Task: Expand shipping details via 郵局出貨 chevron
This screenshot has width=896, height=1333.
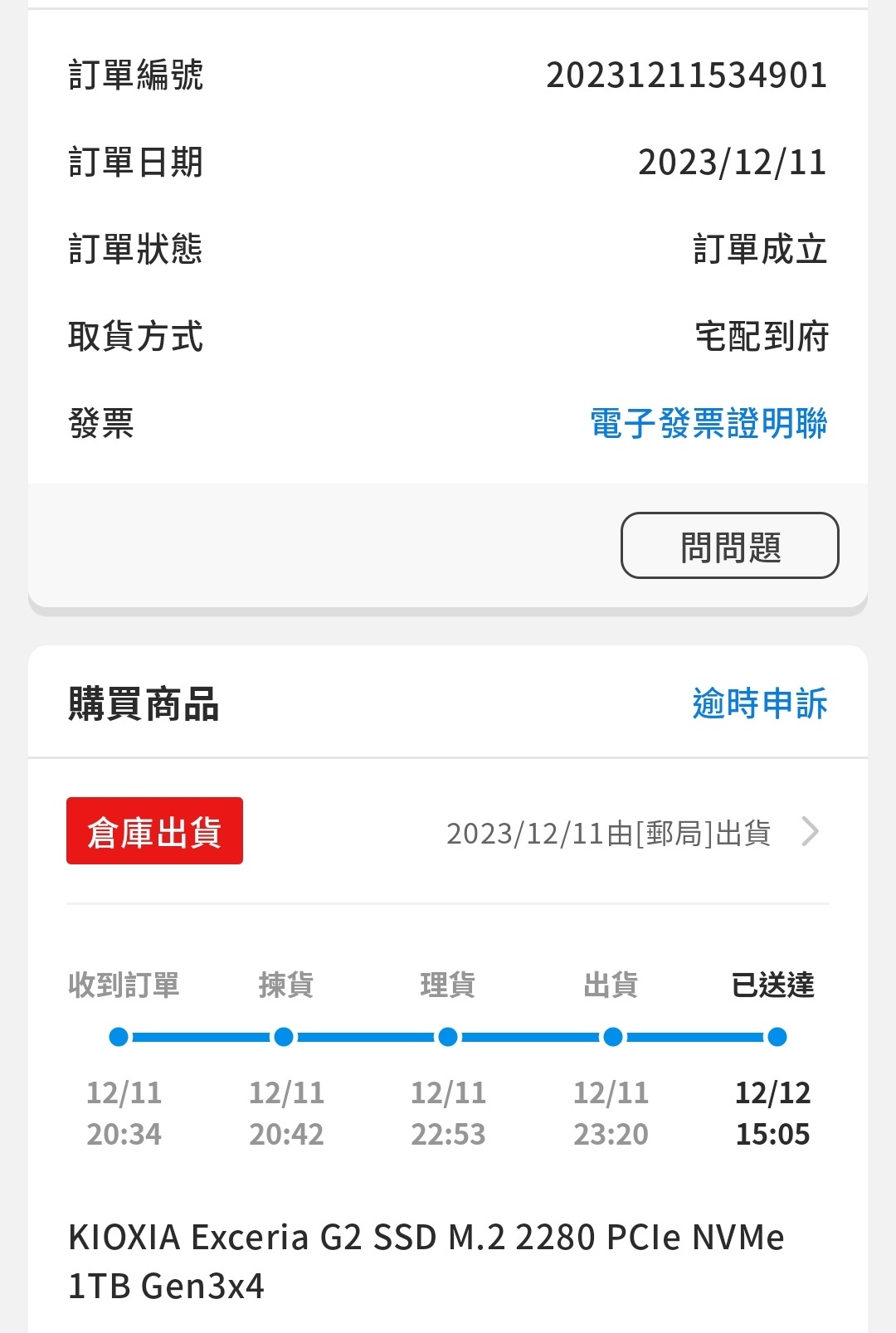Action: (810, 831)
